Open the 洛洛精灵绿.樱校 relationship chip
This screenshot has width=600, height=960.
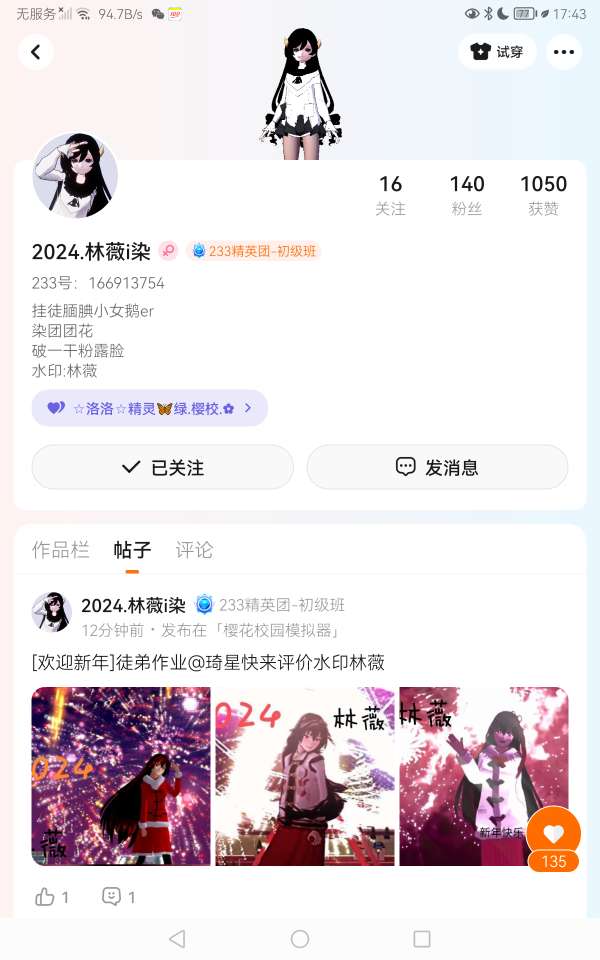pos(150,408)
